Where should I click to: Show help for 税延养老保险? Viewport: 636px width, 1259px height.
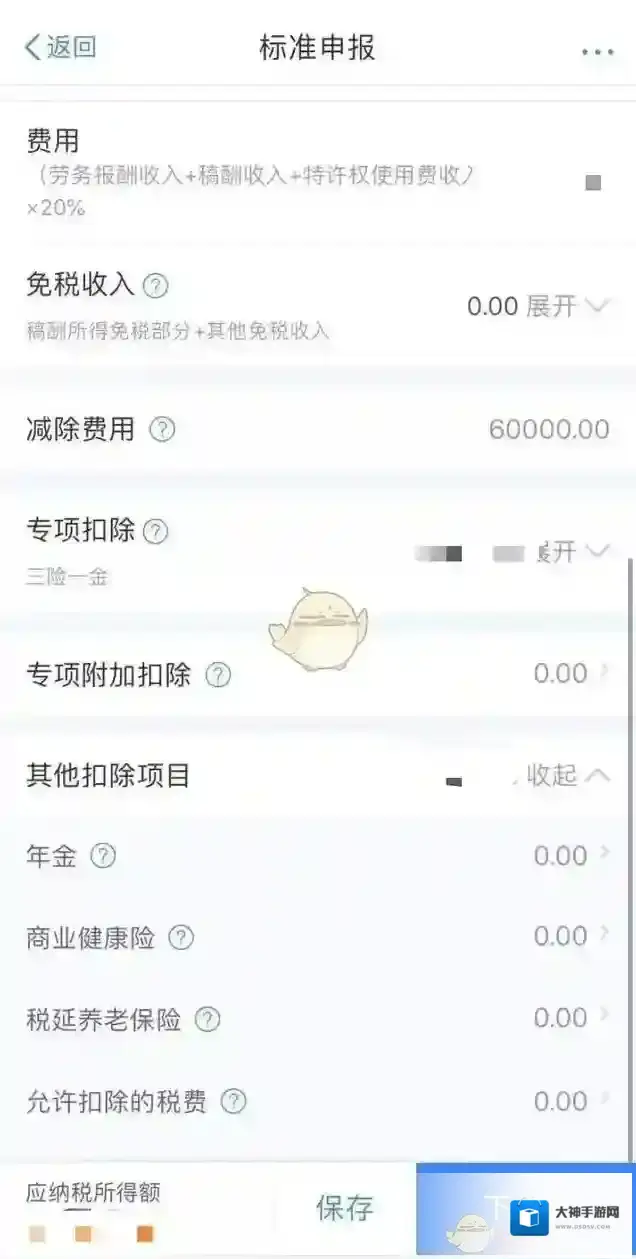[x=207, y=1020]
